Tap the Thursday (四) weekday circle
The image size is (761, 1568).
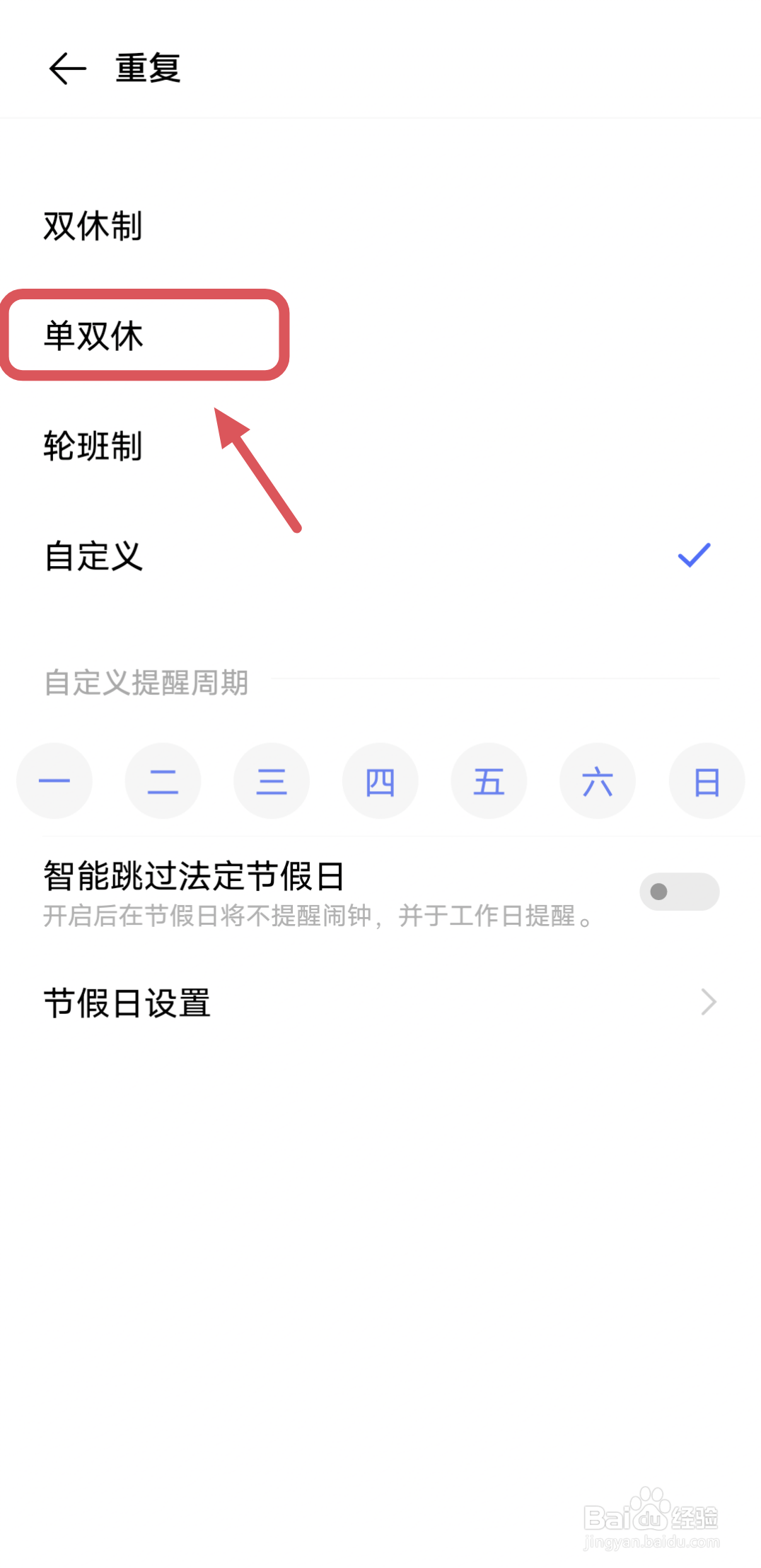coord(380,780)
